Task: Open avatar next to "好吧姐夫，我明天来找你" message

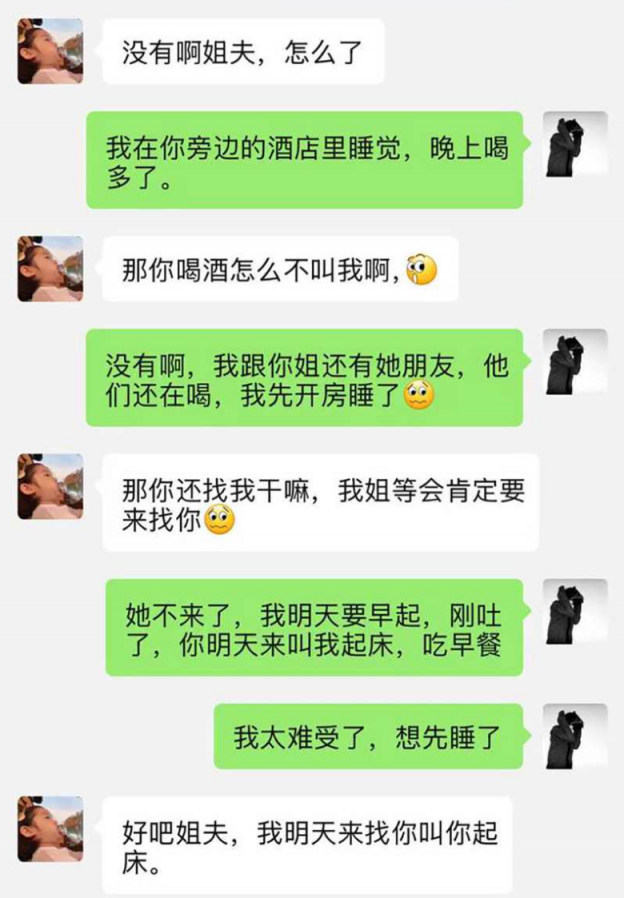Action: click(x=50, y=828)
